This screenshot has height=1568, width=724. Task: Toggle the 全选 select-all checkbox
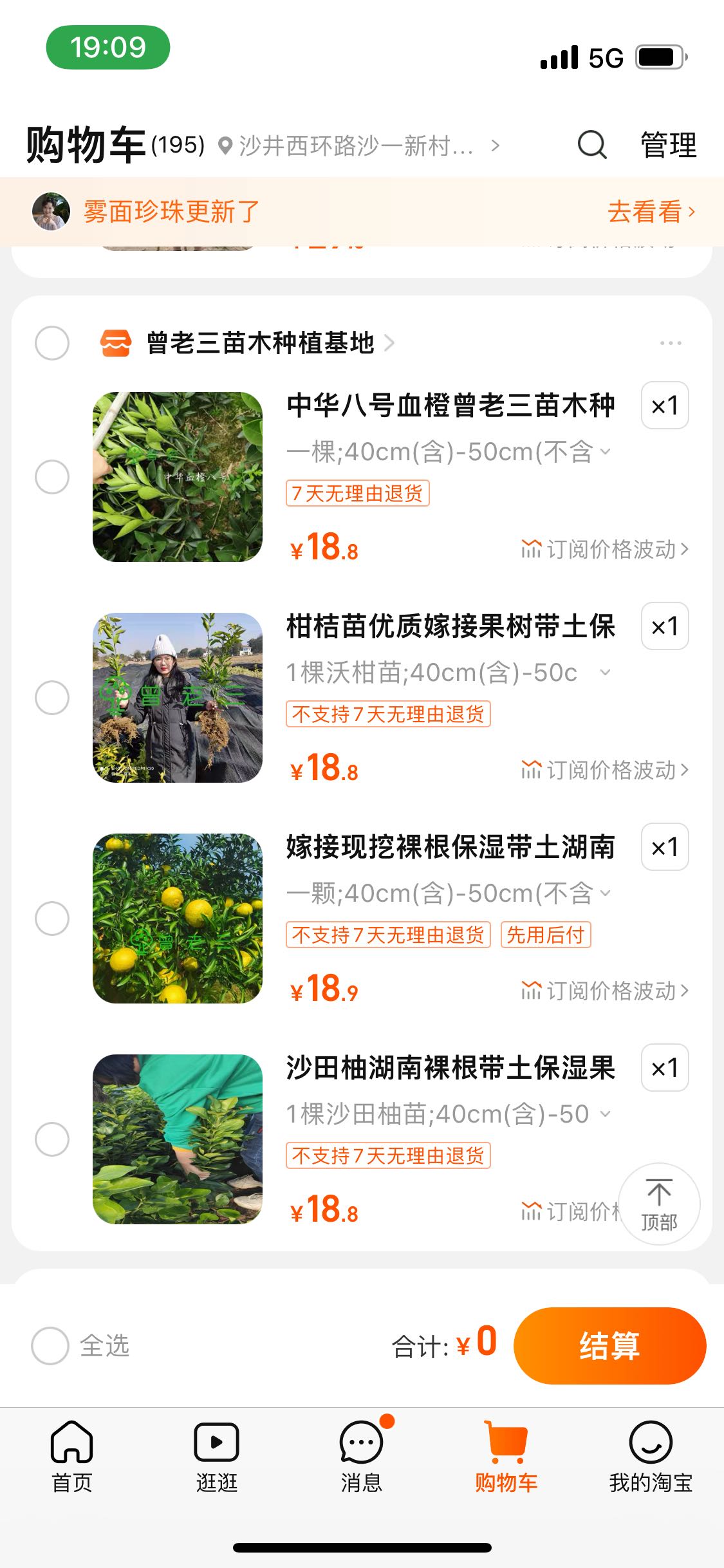pos(50,1345)
